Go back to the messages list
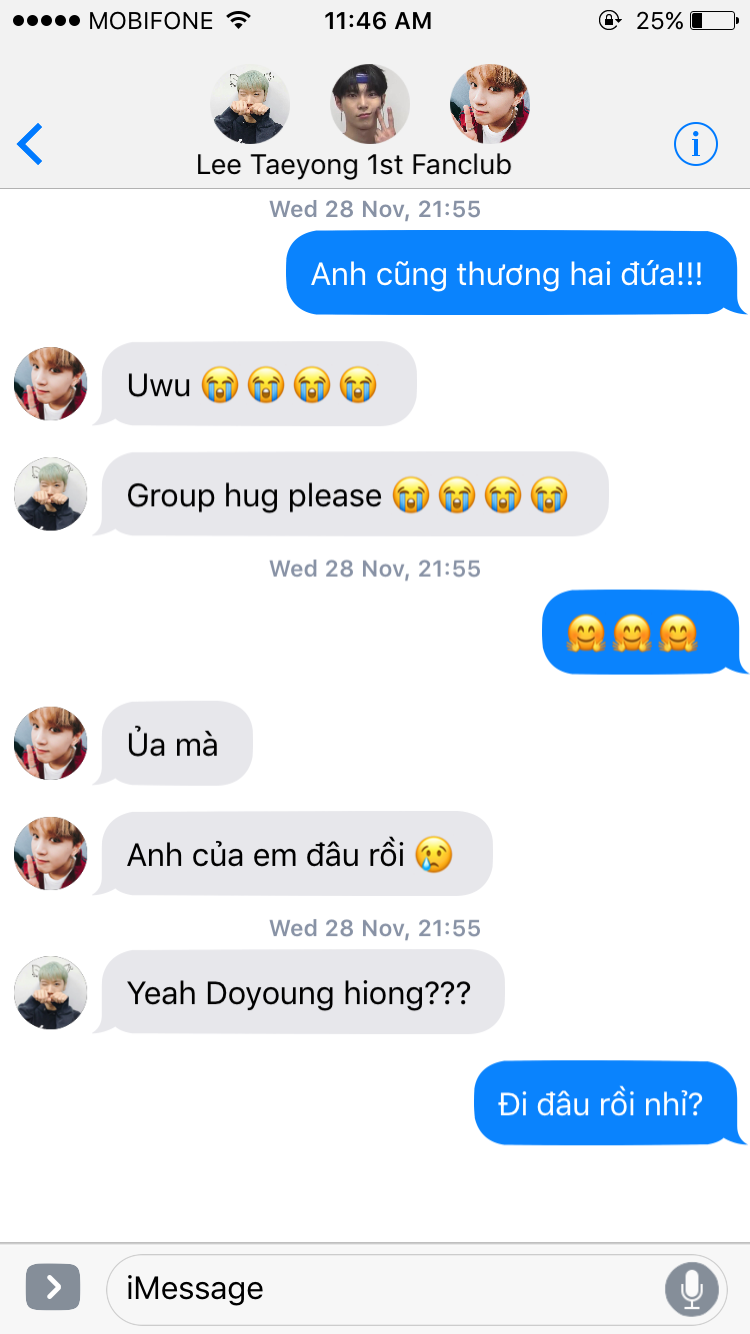The height and width of the screenshot is (1334, 750). pos(31,145)
